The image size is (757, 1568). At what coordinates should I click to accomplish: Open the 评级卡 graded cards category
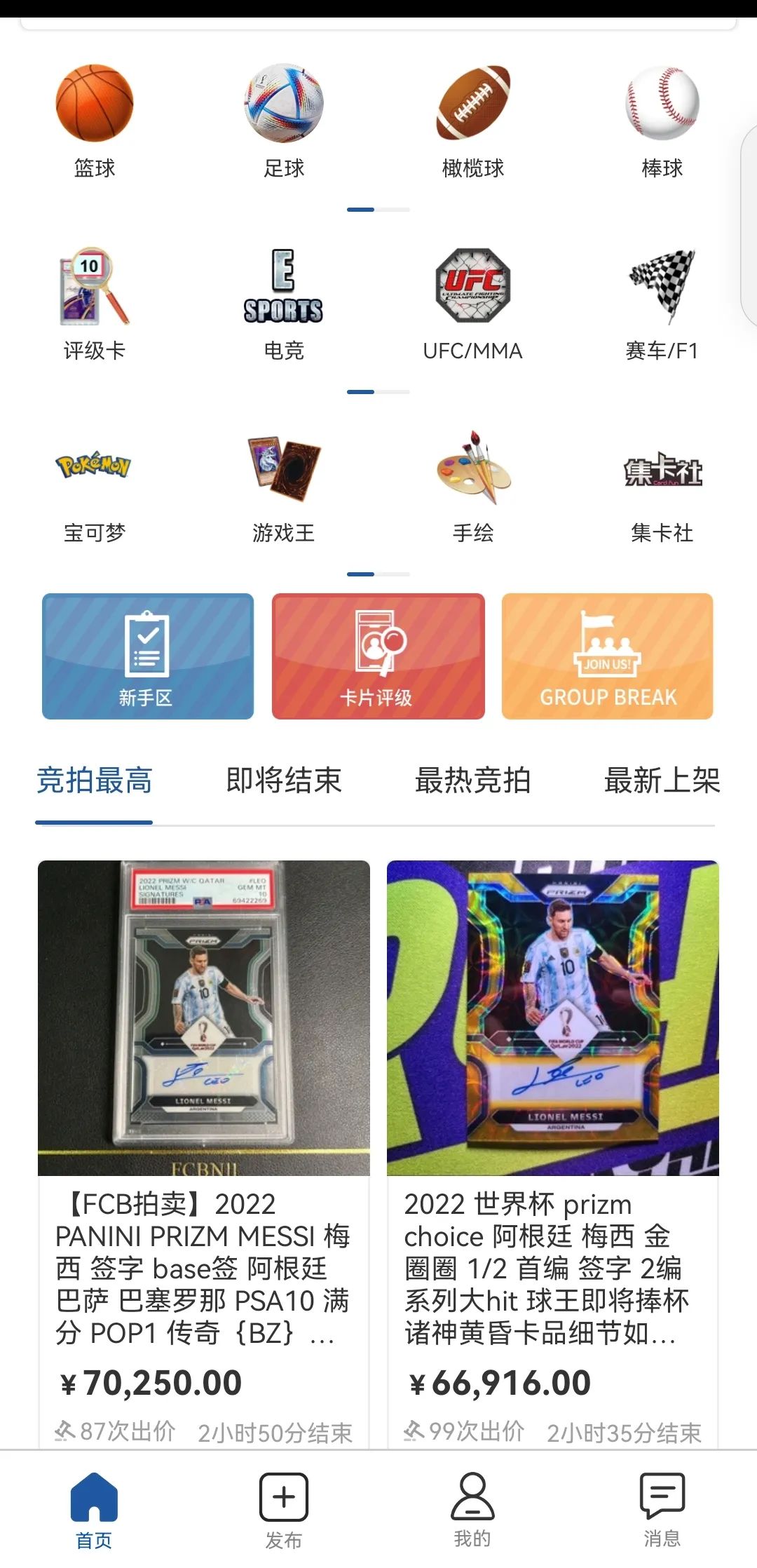[x=95, y=303]
